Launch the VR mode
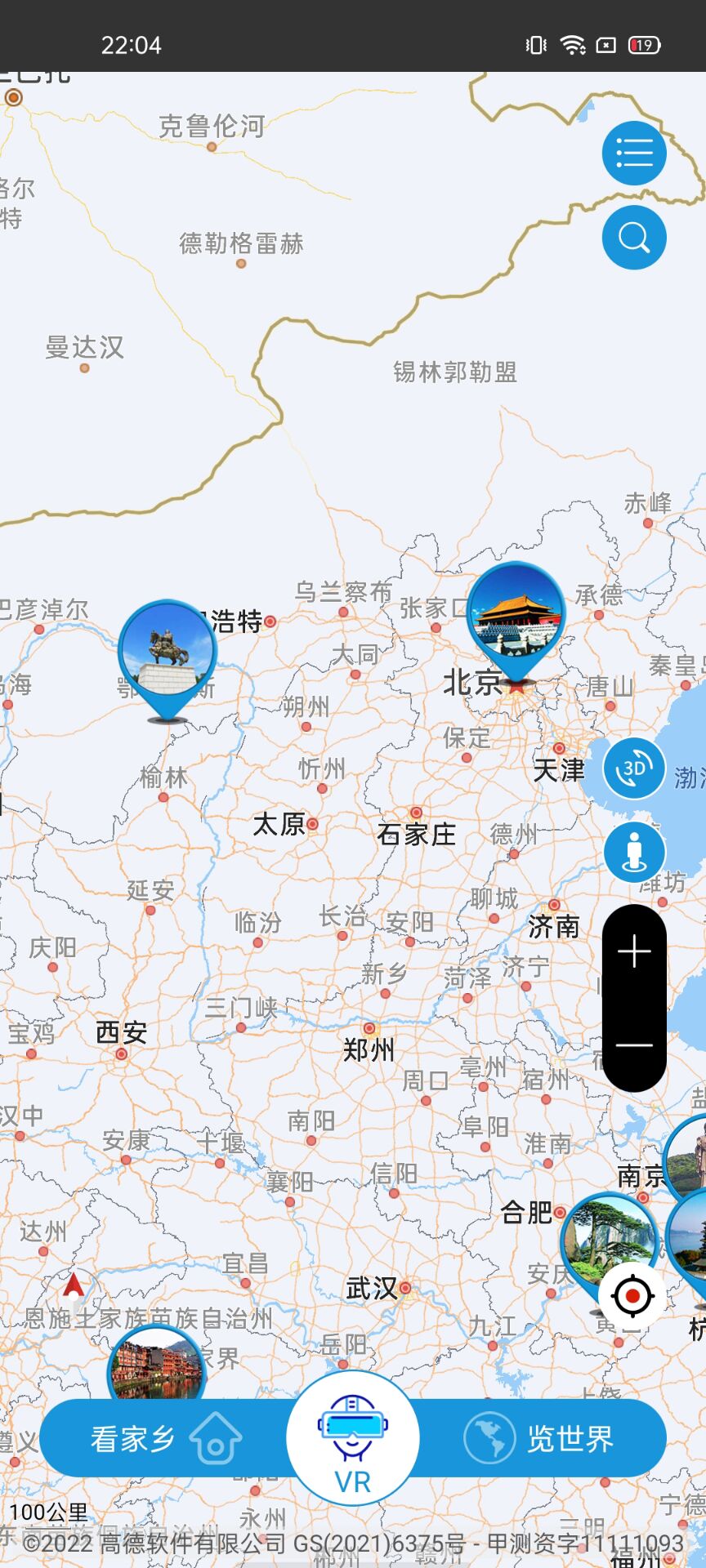This screenshot has width=706, height=1568. (x=353, y=1438)
